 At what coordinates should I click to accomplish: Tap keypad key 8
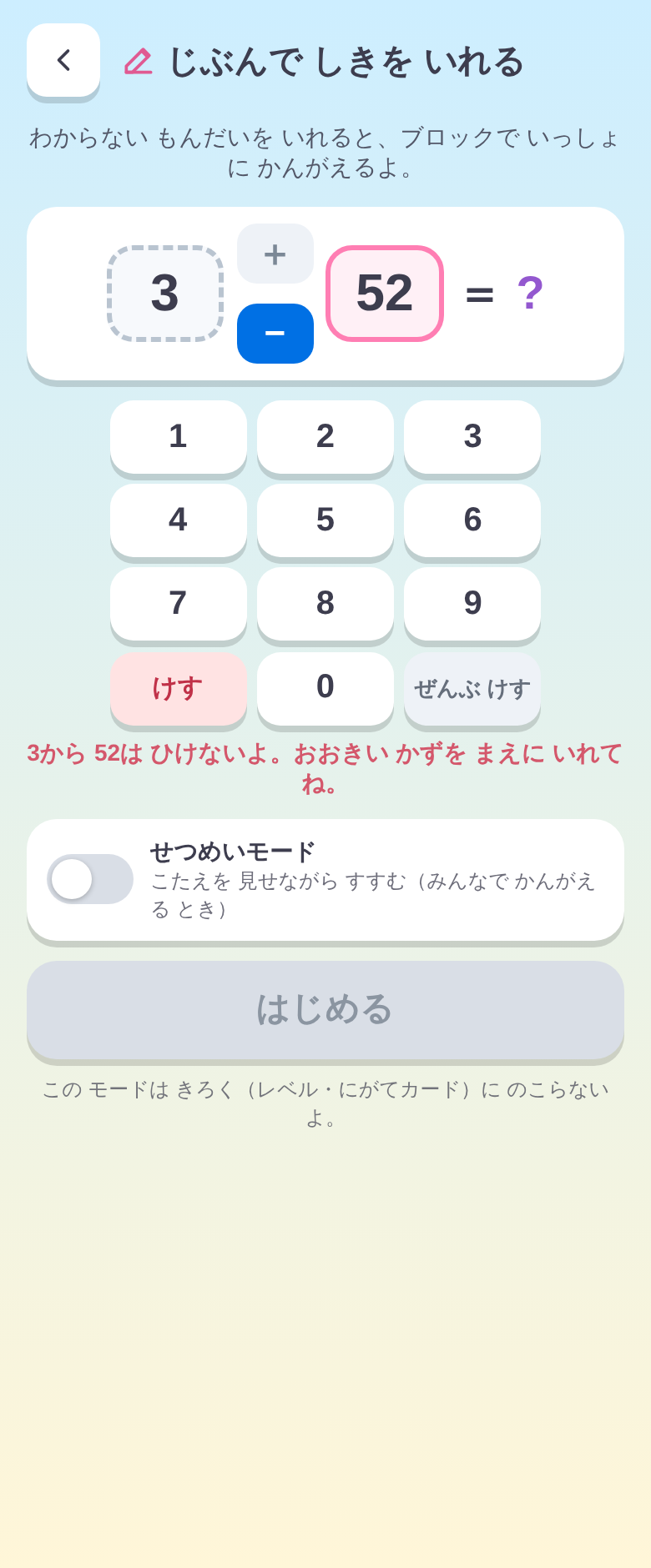point(325,604)
